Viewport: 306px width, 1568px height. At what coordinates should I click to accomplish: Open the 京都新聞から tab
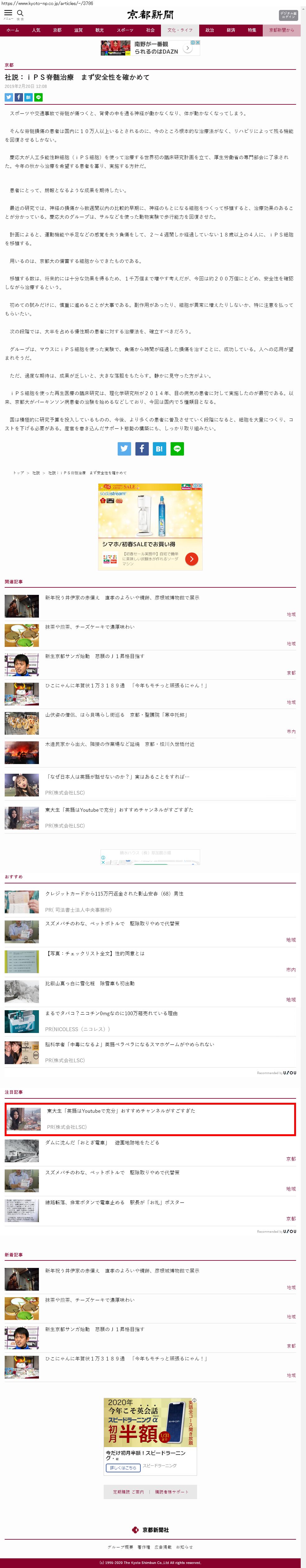pos(281,30)
